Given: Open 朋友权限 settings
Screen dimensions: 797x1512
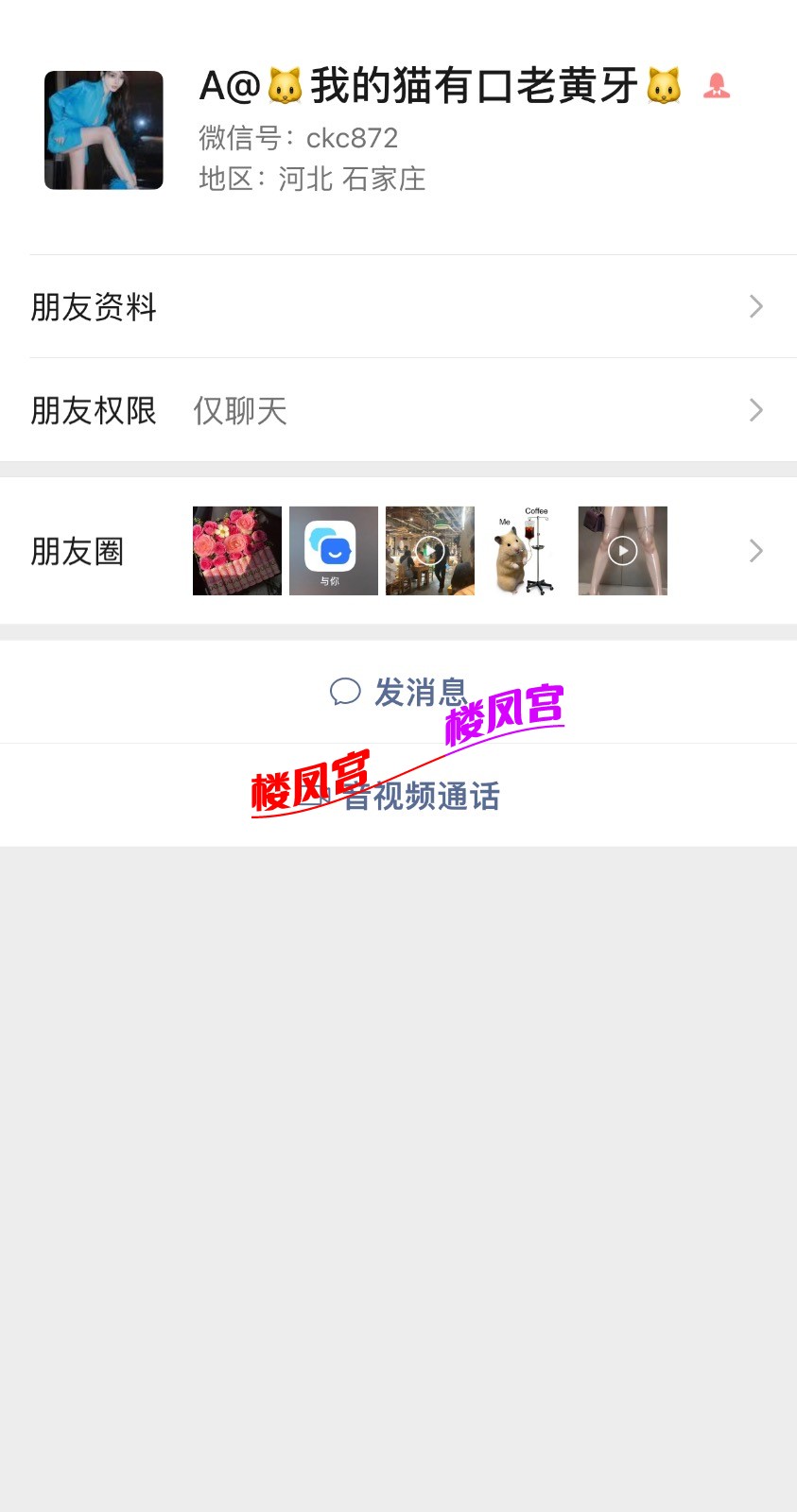Looking at the screenshot, I should tap(397, 410).
